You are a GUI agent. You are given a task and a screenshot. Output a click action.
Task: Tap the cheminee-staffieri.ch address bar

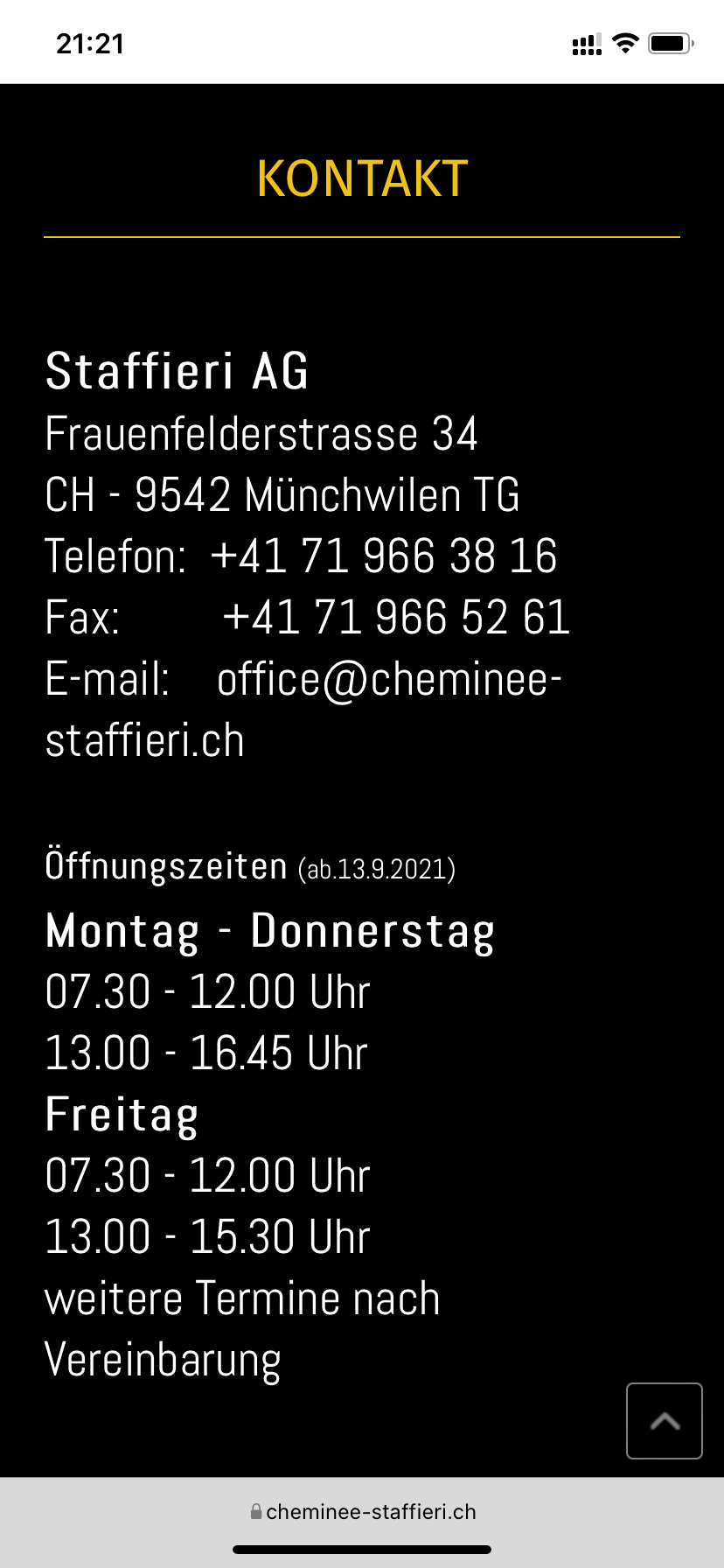click(x=362, y=1512)
